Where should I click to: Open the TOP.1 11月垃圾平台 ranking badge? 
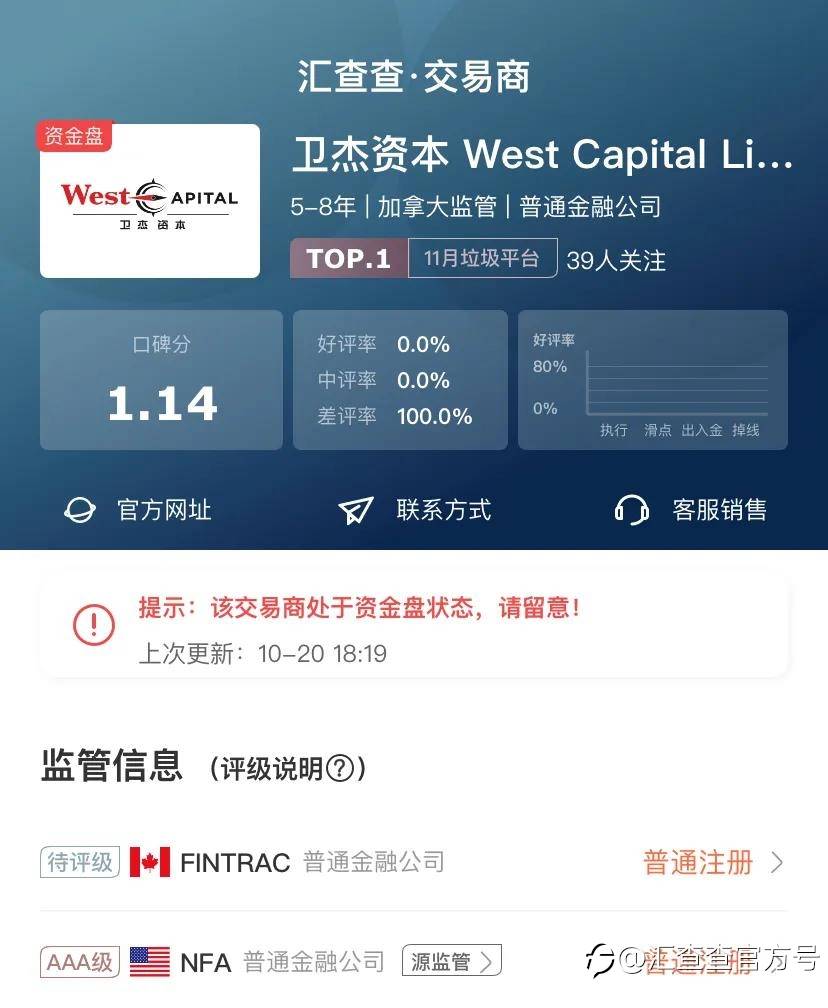[424, 259]
